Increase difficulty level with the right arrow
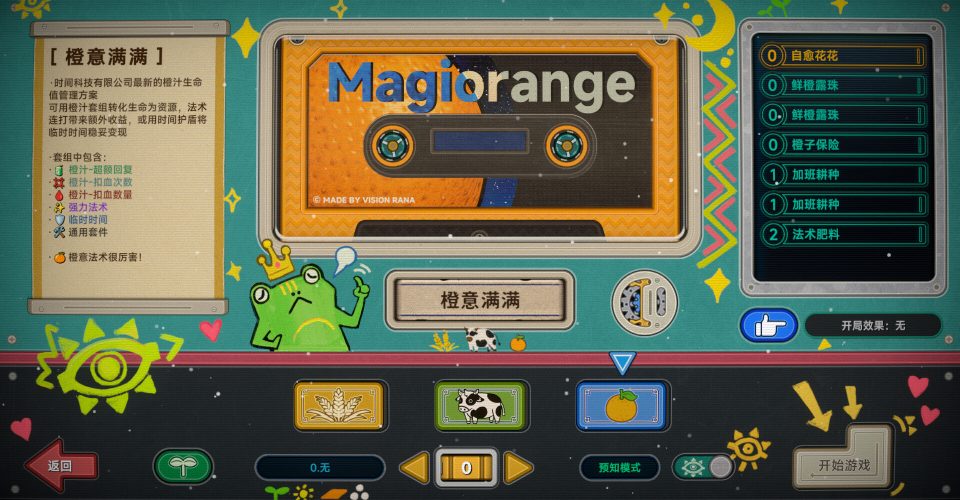 pos(517,467)
